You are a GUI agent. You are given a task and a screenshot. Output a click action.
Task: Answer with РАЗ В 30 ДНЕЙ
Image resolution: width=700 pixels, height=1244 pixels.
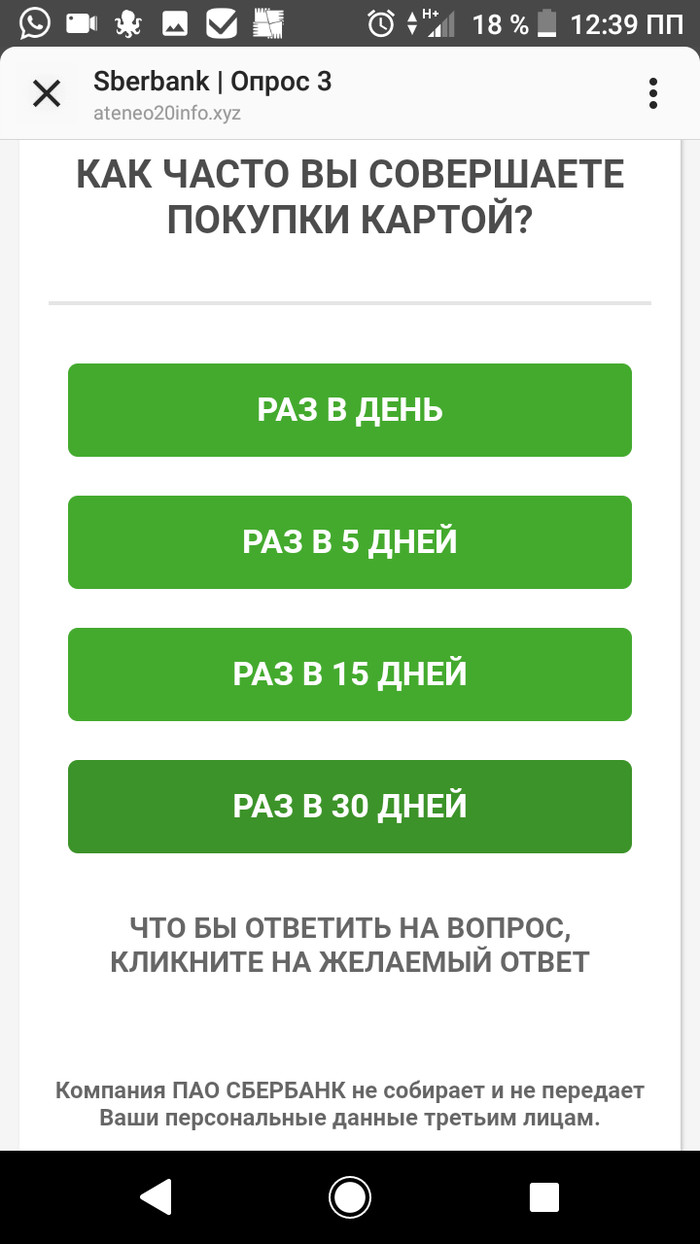pyautogui.click(x=350, y=806)
